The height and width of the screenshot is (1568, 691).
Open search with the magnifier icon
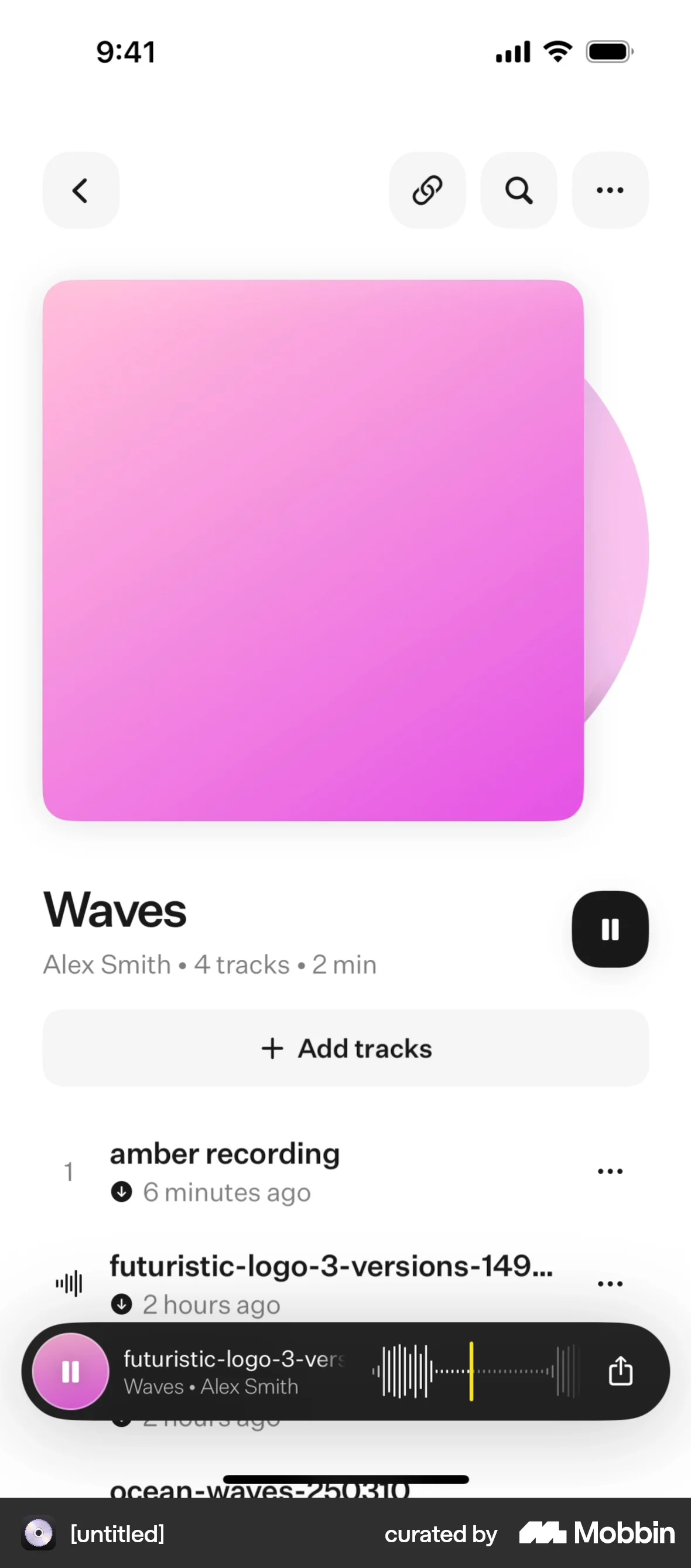click(519, 190)
